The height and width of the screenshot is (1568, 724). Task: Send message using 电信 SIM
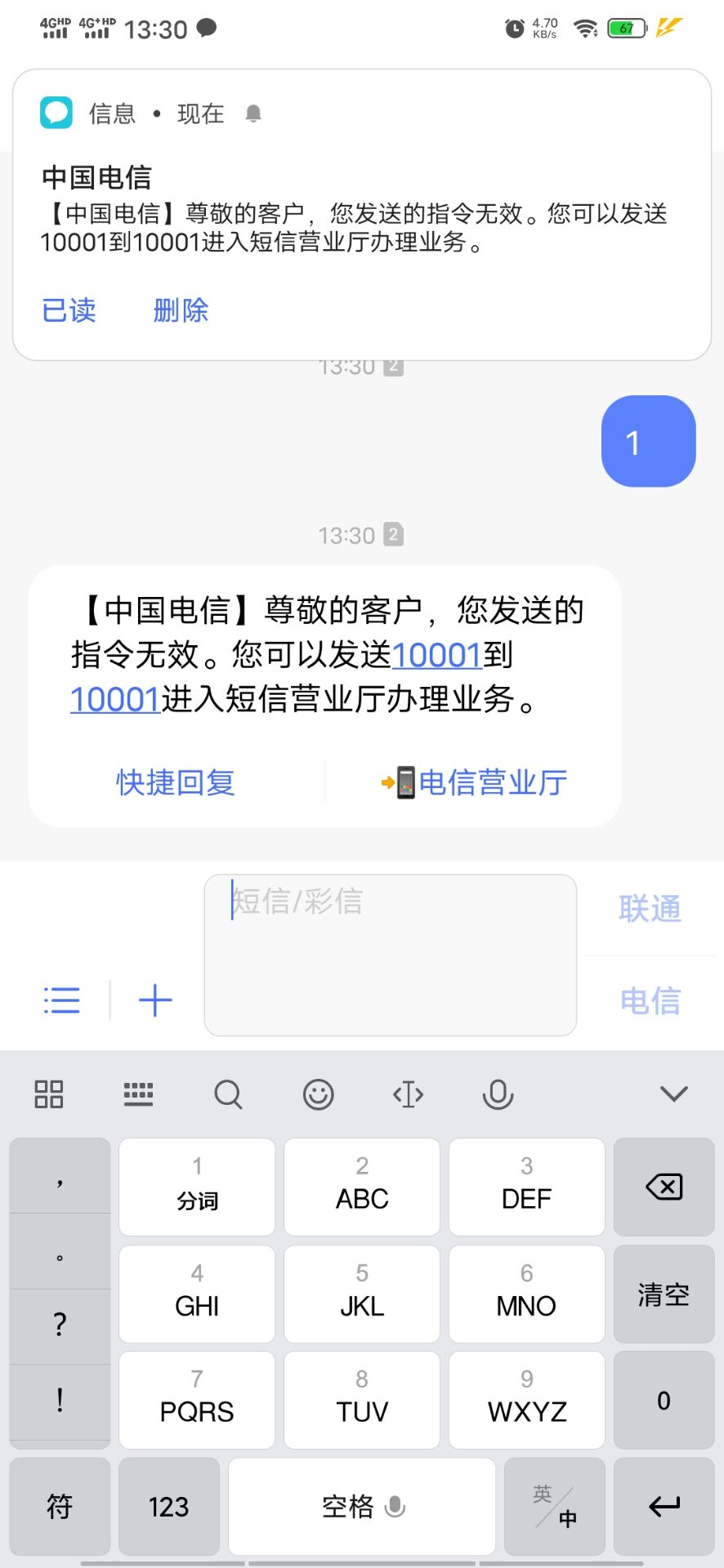pos(650,1000)
